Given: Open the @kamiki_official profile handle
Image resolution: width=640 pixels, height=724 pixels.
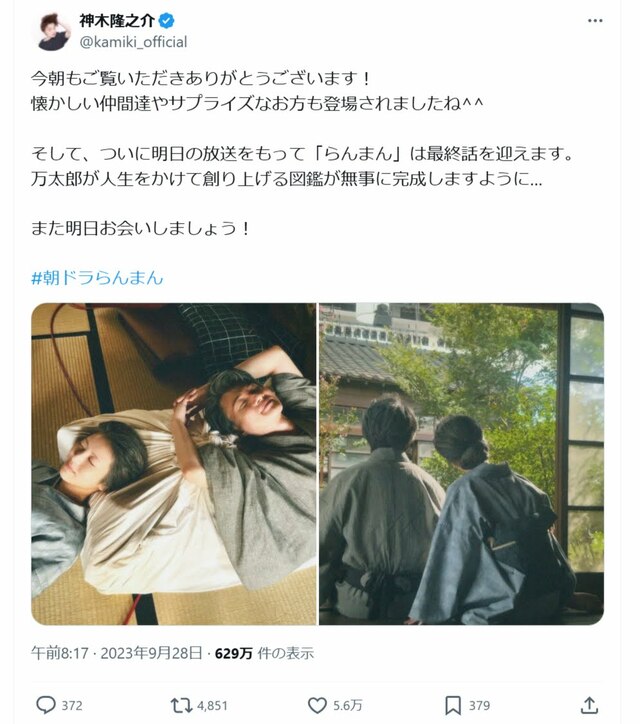Looking at the screenshot, I should point(134,42).
